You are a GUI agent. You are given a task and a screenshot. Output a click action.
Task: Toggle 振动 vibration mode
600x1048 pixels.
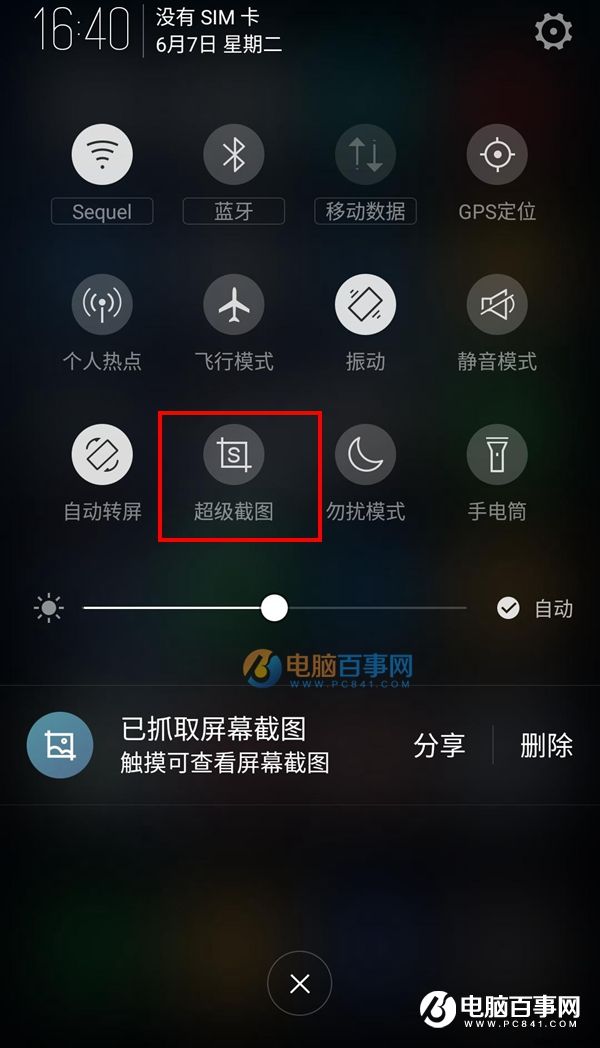coord(365,305)
